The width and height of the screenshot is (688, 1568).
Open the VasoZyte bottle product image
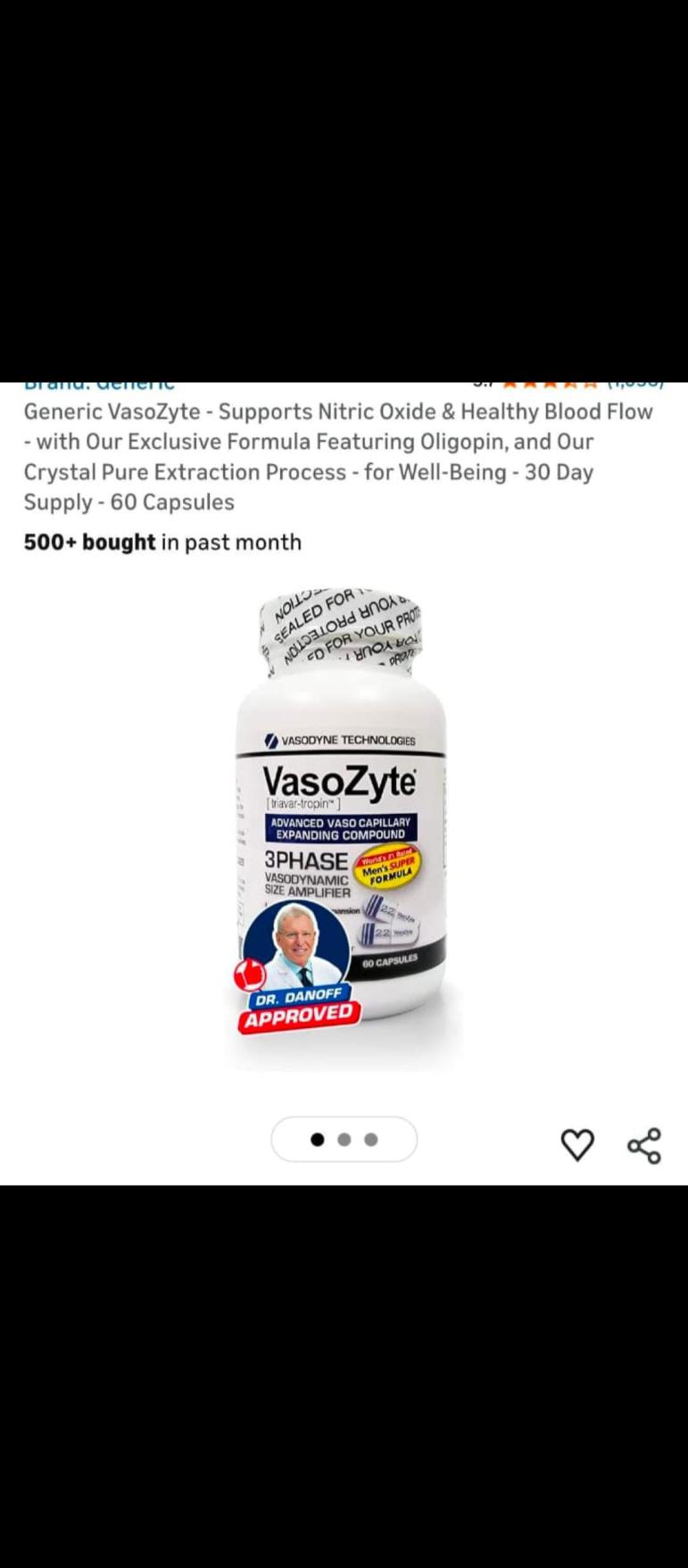pyautogui.click(x=343, y=825)
